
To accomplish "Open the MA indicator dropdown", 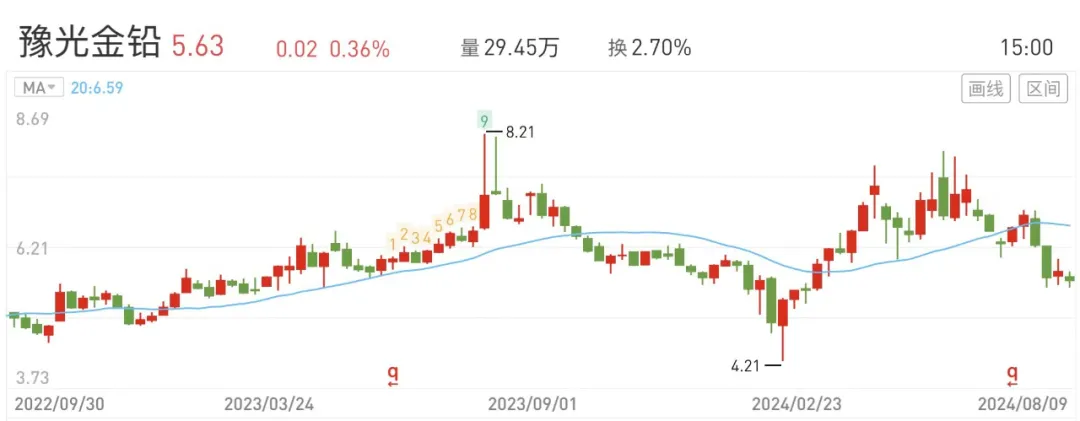I will coord(38,88).
